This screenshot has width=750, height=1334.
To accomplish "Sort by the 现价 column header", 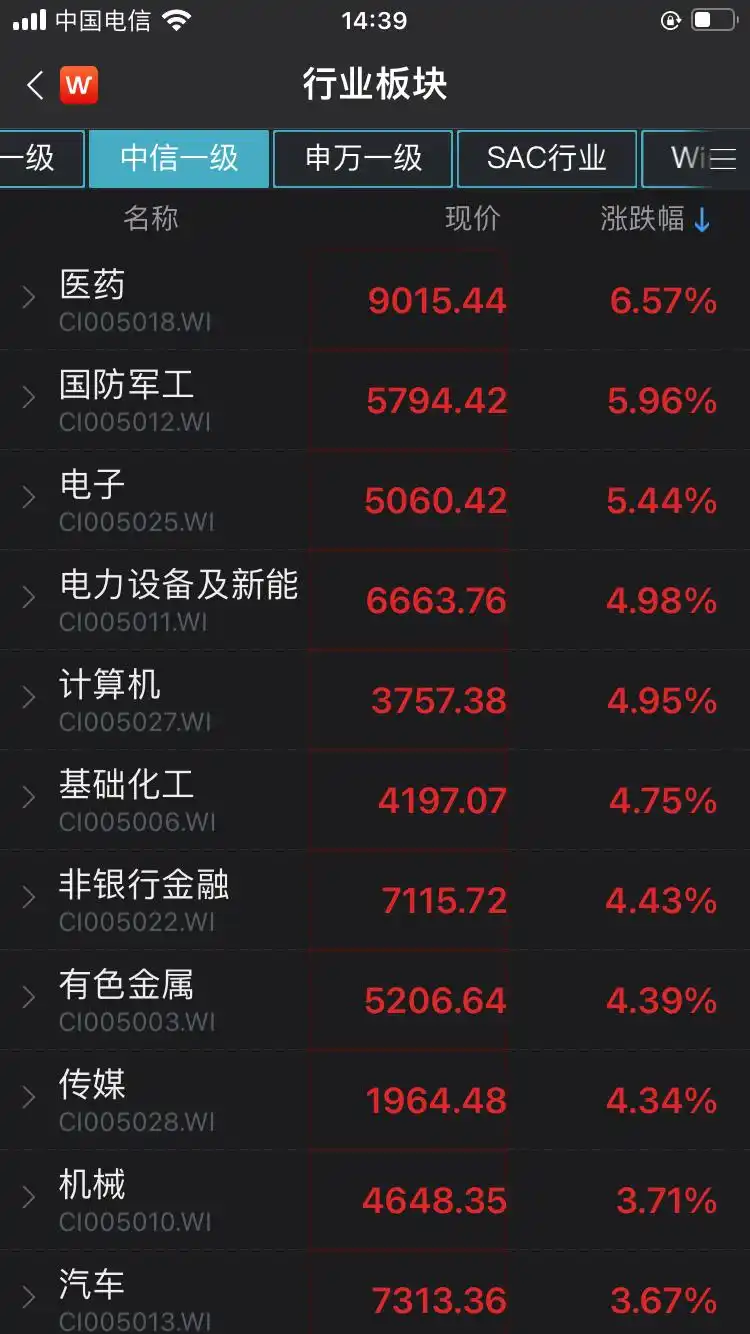I will click(471, 219).
